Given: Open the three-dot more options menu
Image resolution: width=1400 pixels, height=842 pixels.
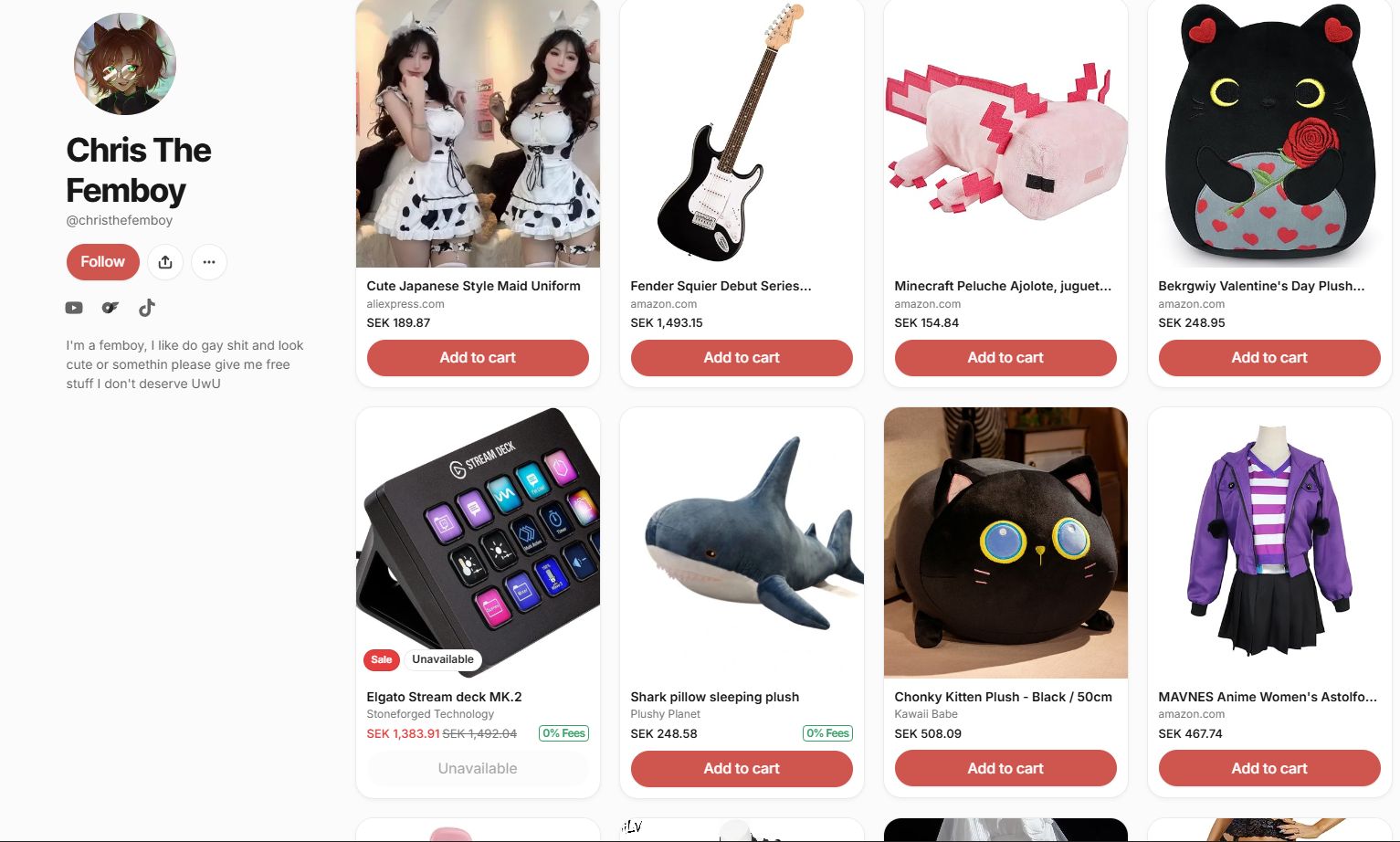Looking at the screenshot, I should [209, 262].
